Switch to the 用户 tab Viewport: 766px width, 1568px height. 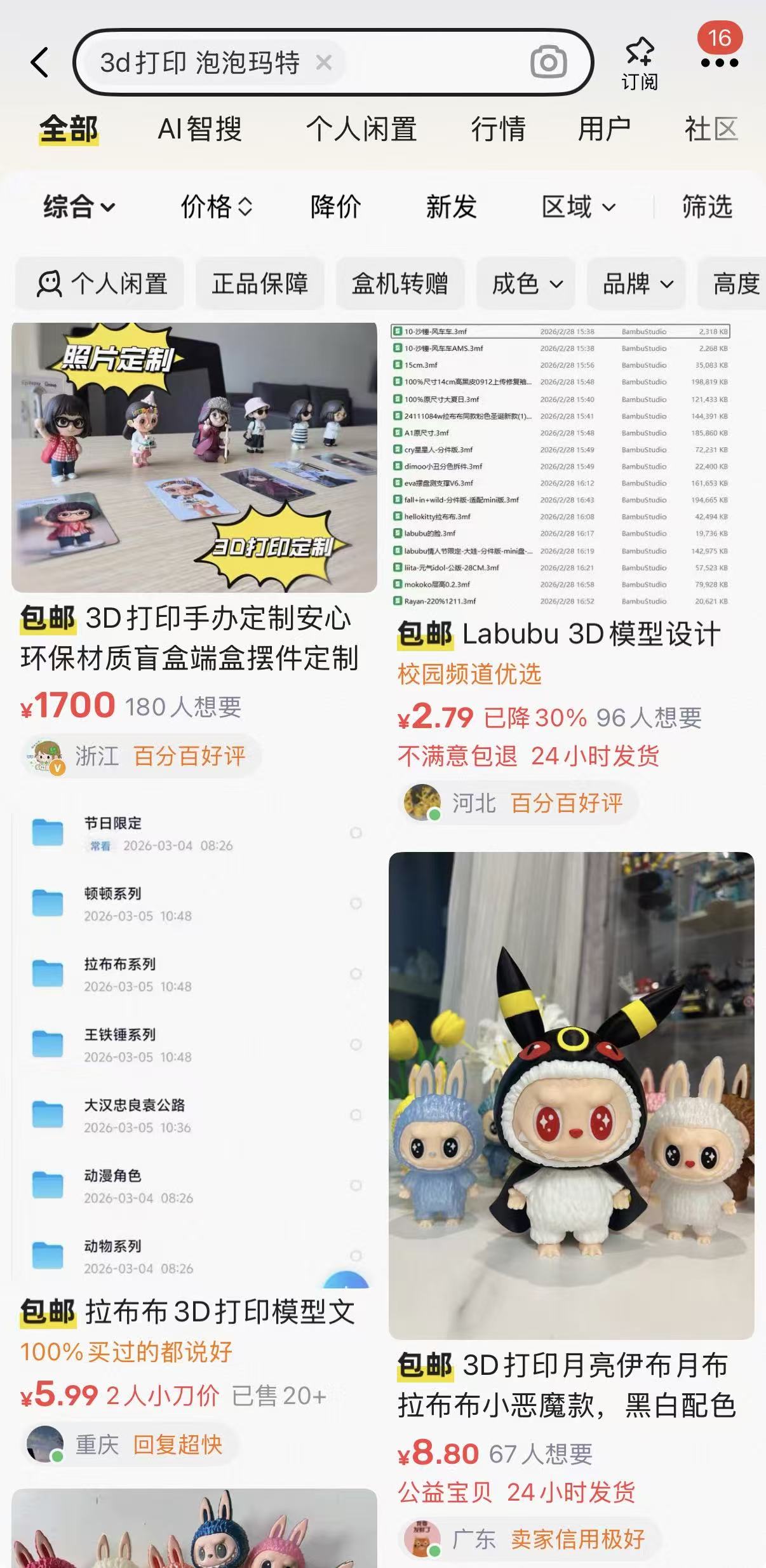pos(603,130)
